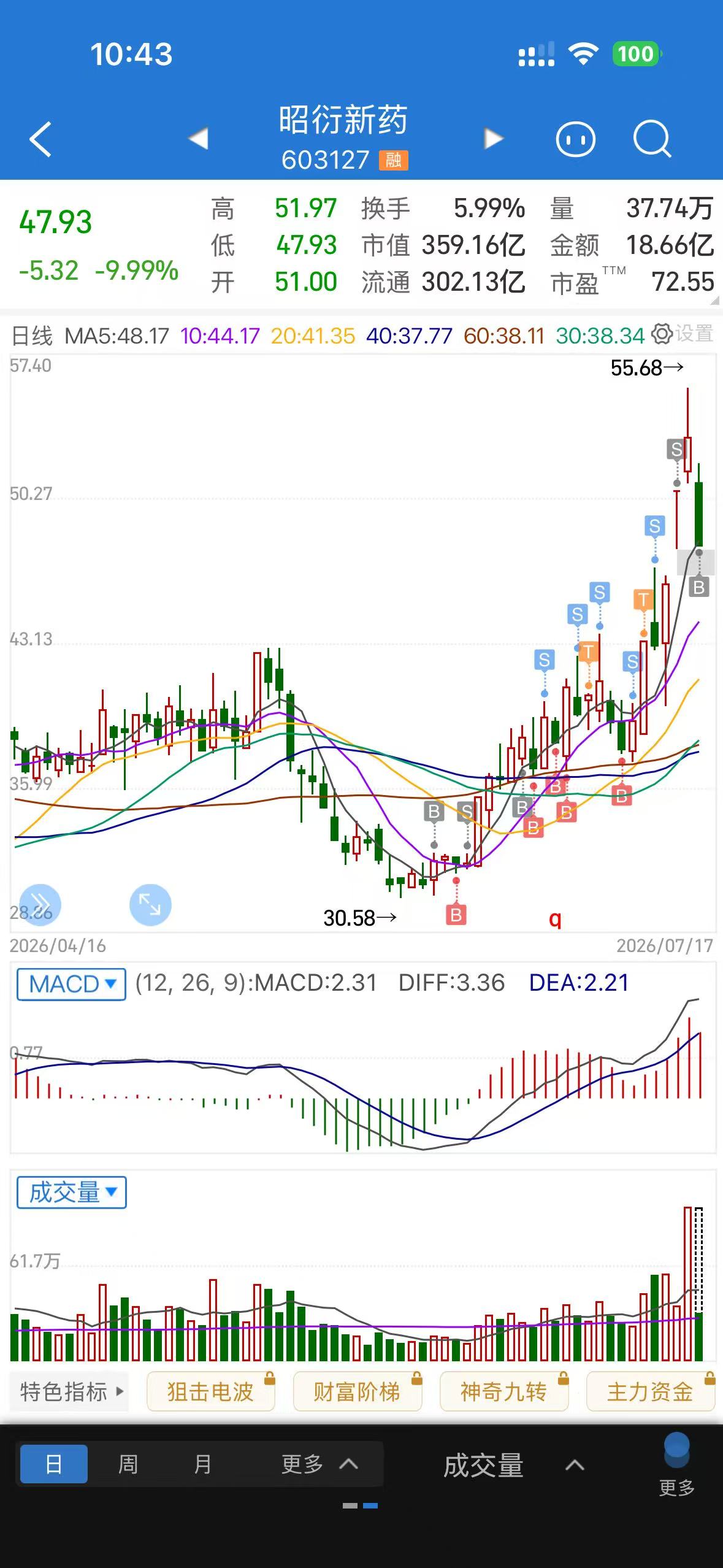Open the 成交量 indicator dropdown
This screenshot has height=1568, width=723.
pyautogui.click(x=72, y=1192)
